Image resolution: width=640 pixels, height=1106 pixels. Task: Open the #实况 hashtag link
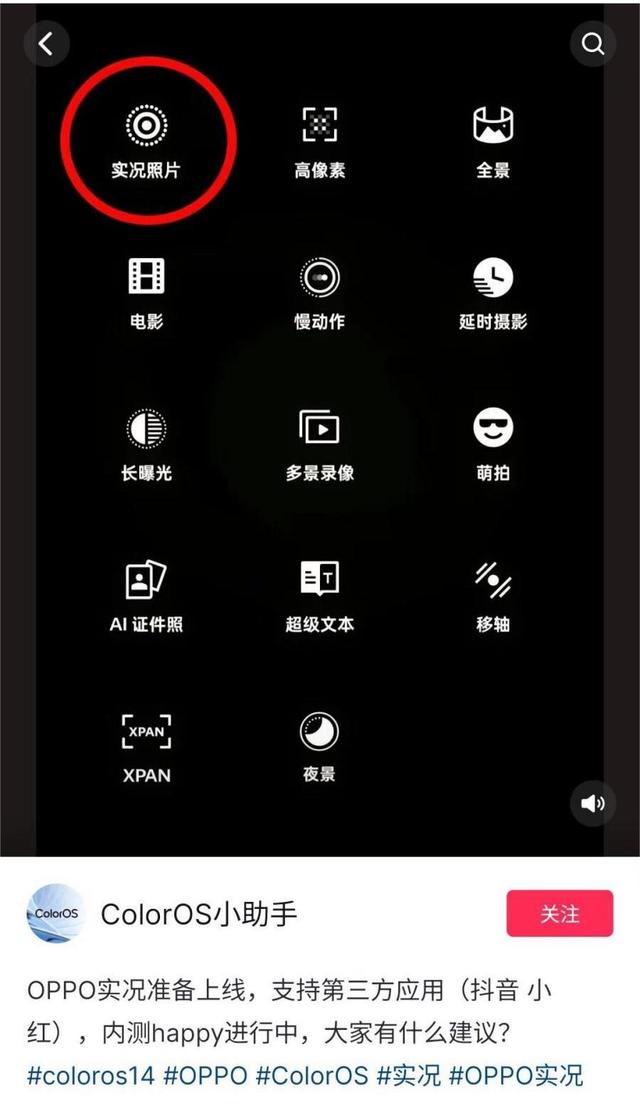coord(408,1076)
